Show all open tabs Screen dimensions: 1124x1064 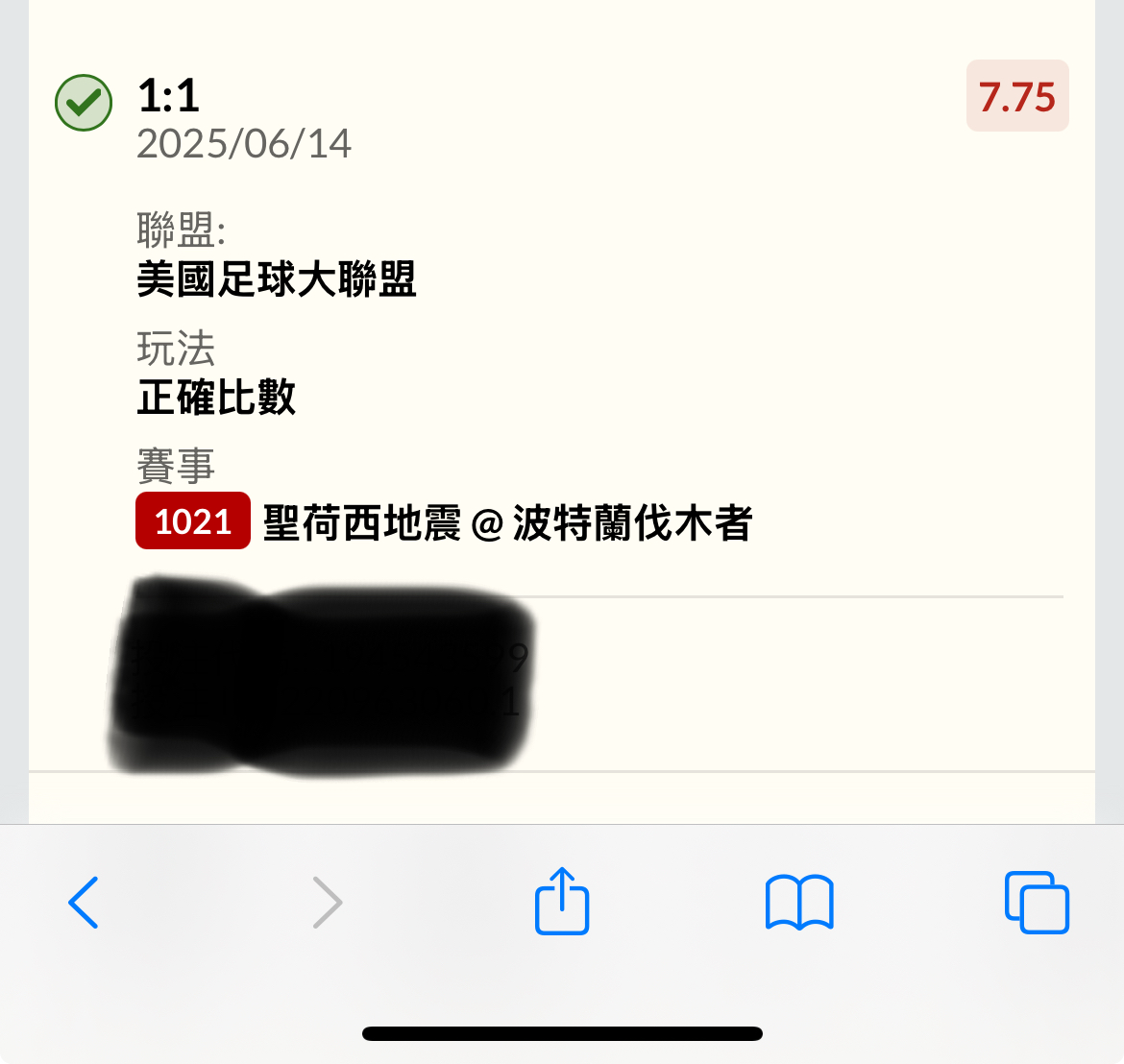[x=1037, y=903]
